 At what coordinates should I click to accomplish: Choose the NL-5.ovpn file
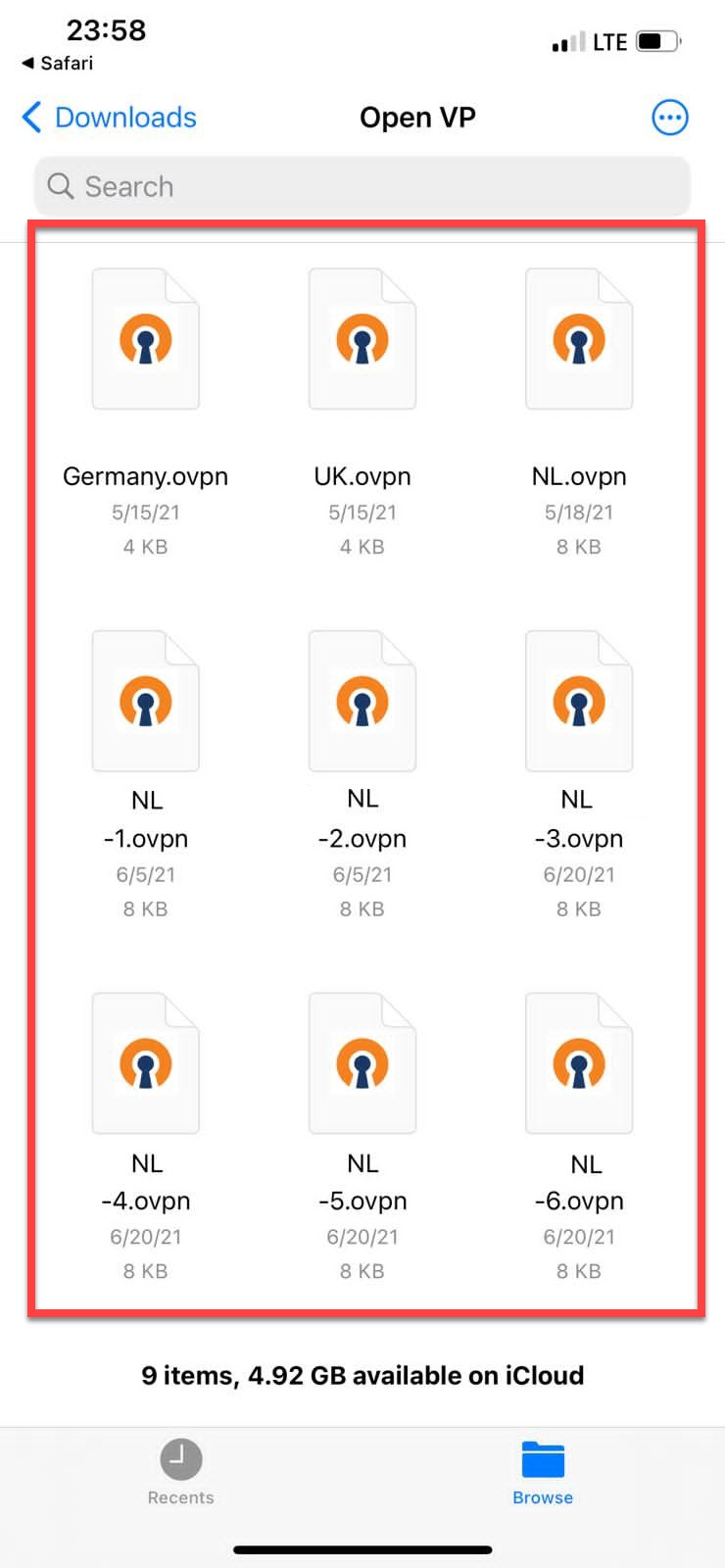(x=362, y=1064)
